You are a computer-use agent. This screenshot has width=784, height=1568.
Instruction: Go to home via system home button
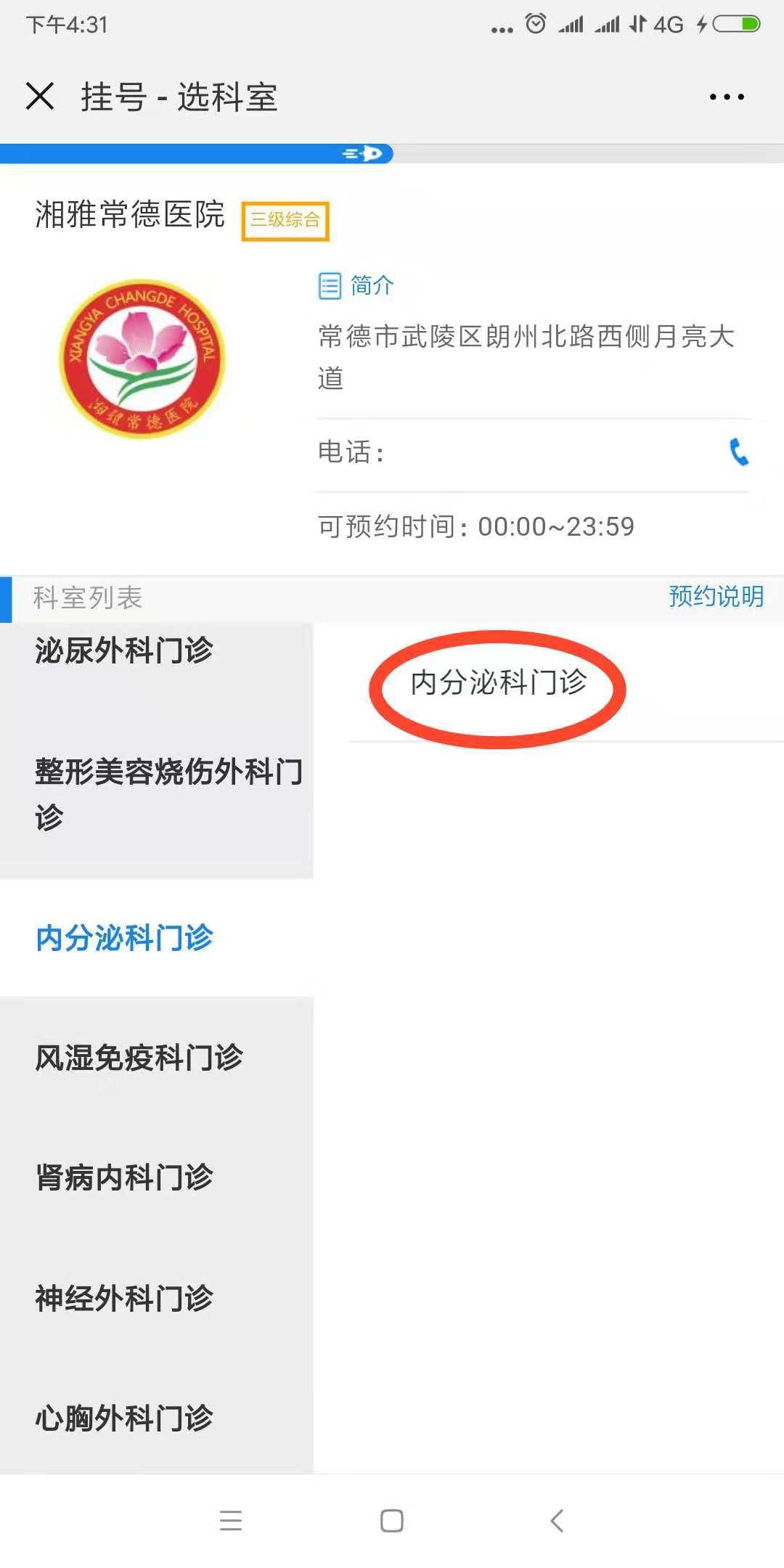click(x=392, y=1521)
